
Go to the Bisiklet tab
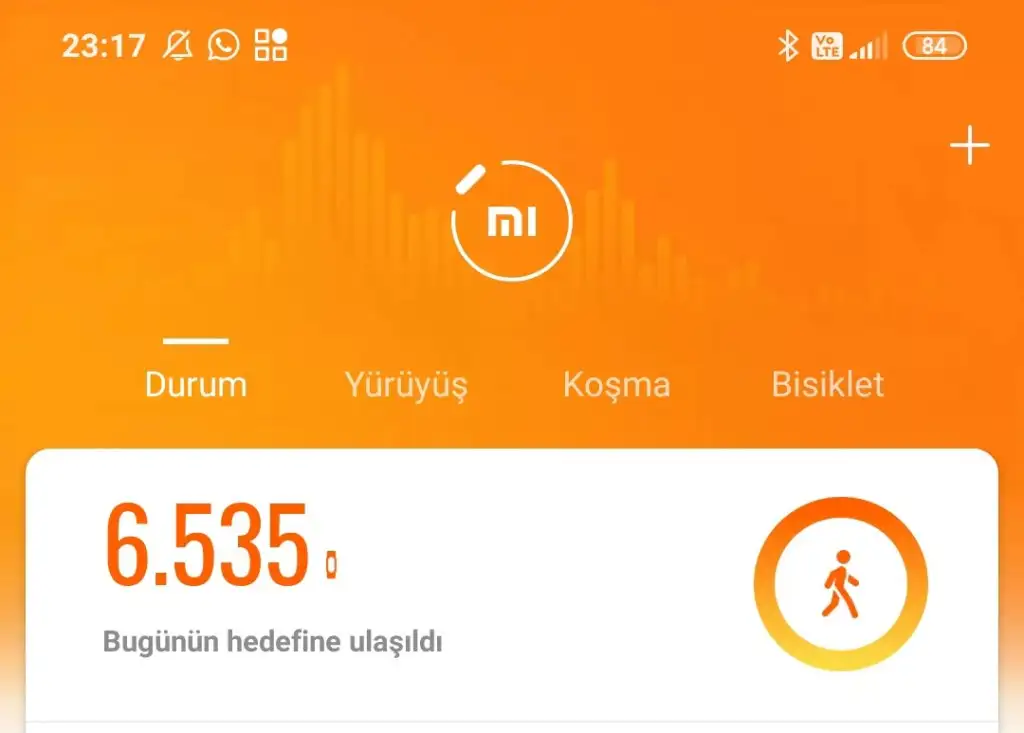coord(828,385)
